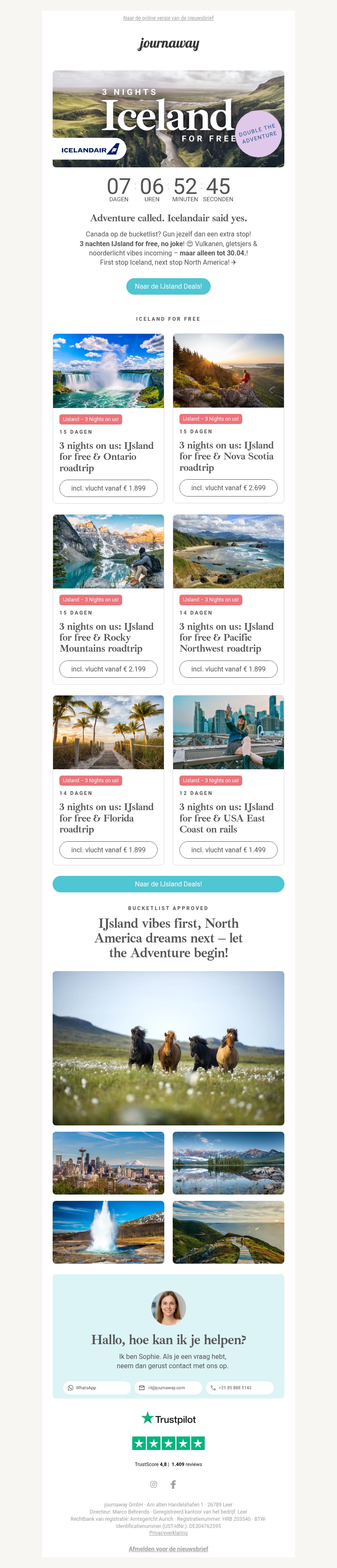Select Ontario price button € 1.899
337x1568 pixels.
pos(108,488)
